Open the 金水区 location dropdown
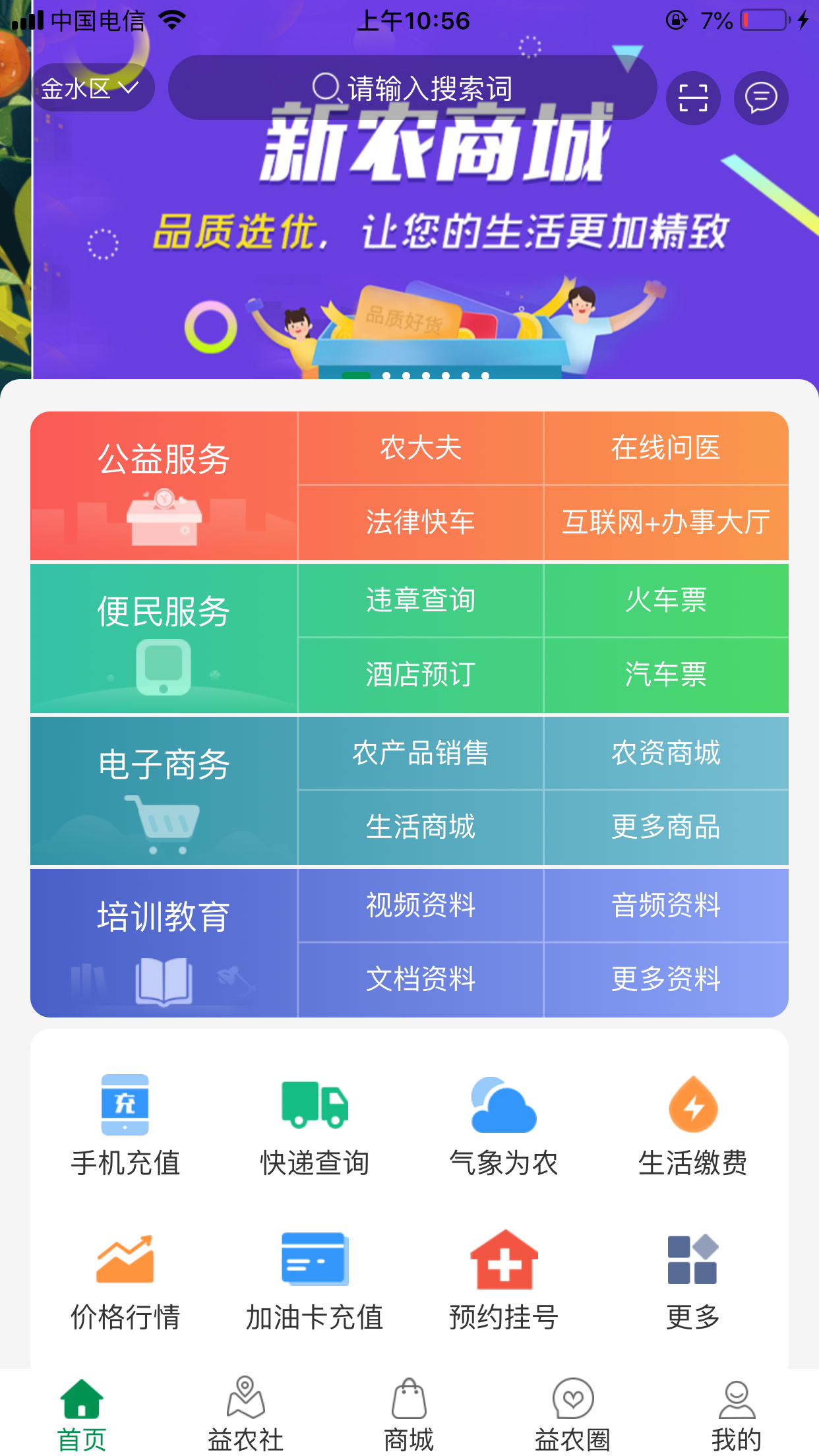 (91, 88)
